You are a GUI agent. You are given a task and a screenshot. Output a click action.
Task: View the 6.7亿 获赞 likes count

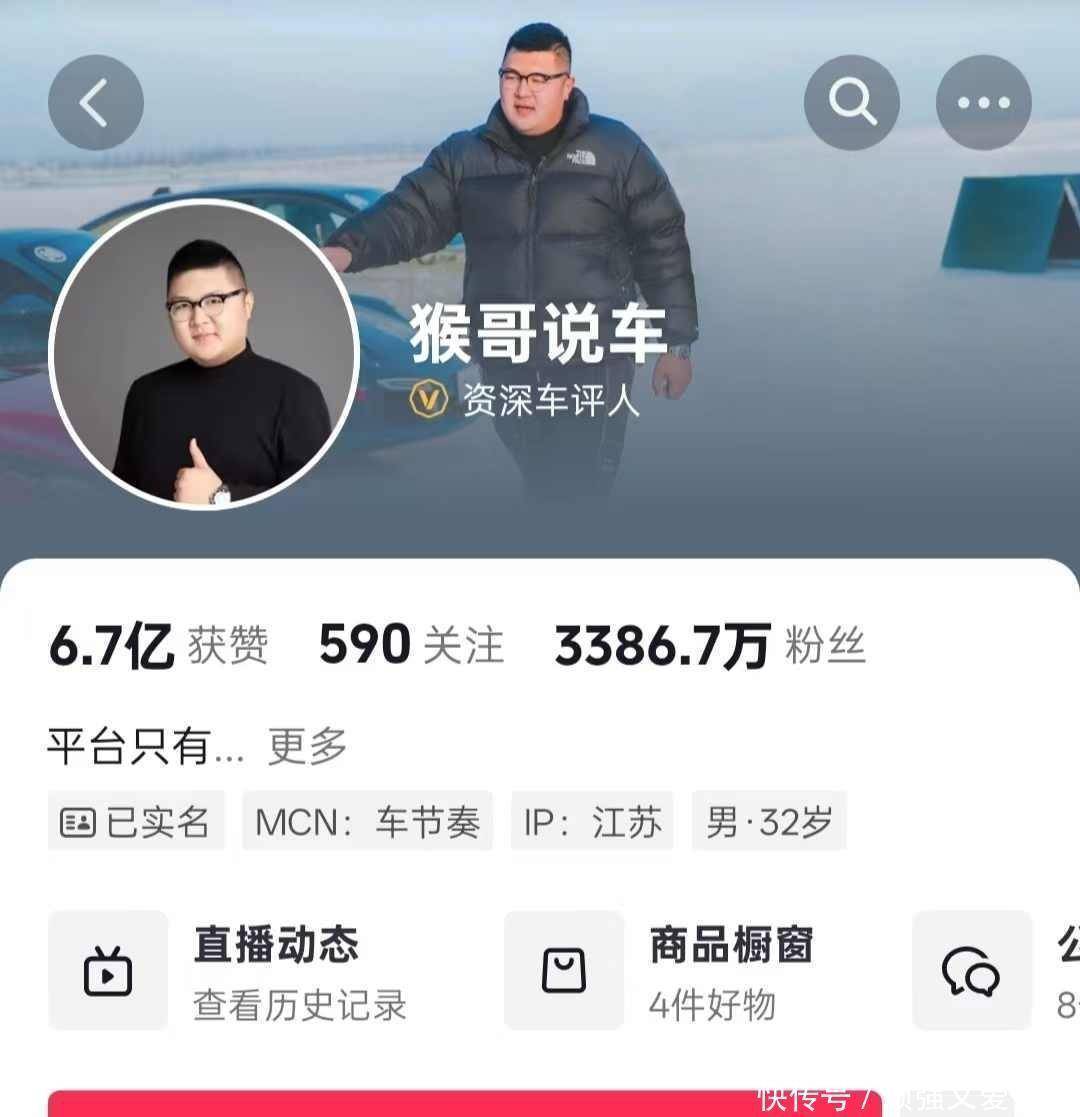click(x=158, y=645)
